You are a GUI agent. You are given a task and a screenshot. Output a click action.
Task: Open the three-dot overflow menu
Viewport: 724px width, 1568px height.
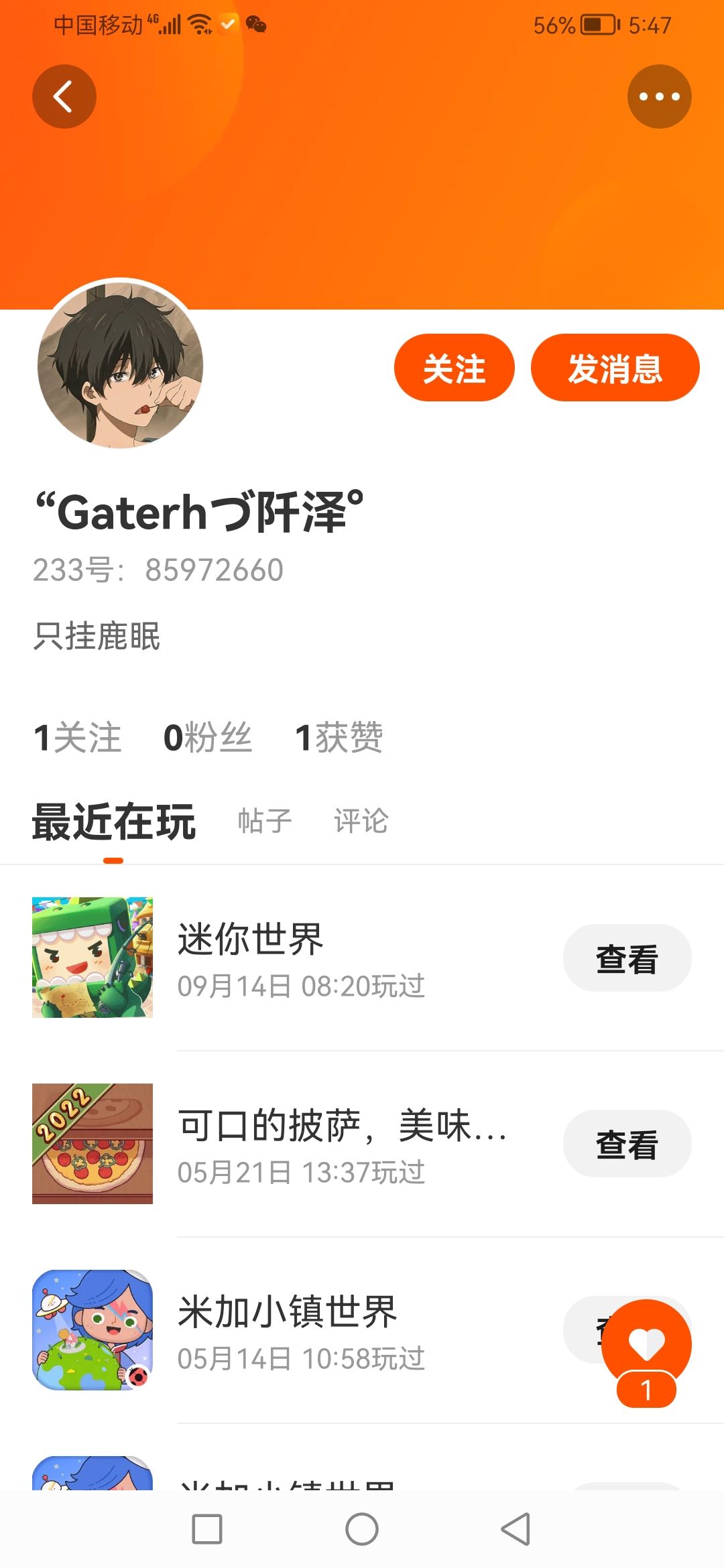659,96
